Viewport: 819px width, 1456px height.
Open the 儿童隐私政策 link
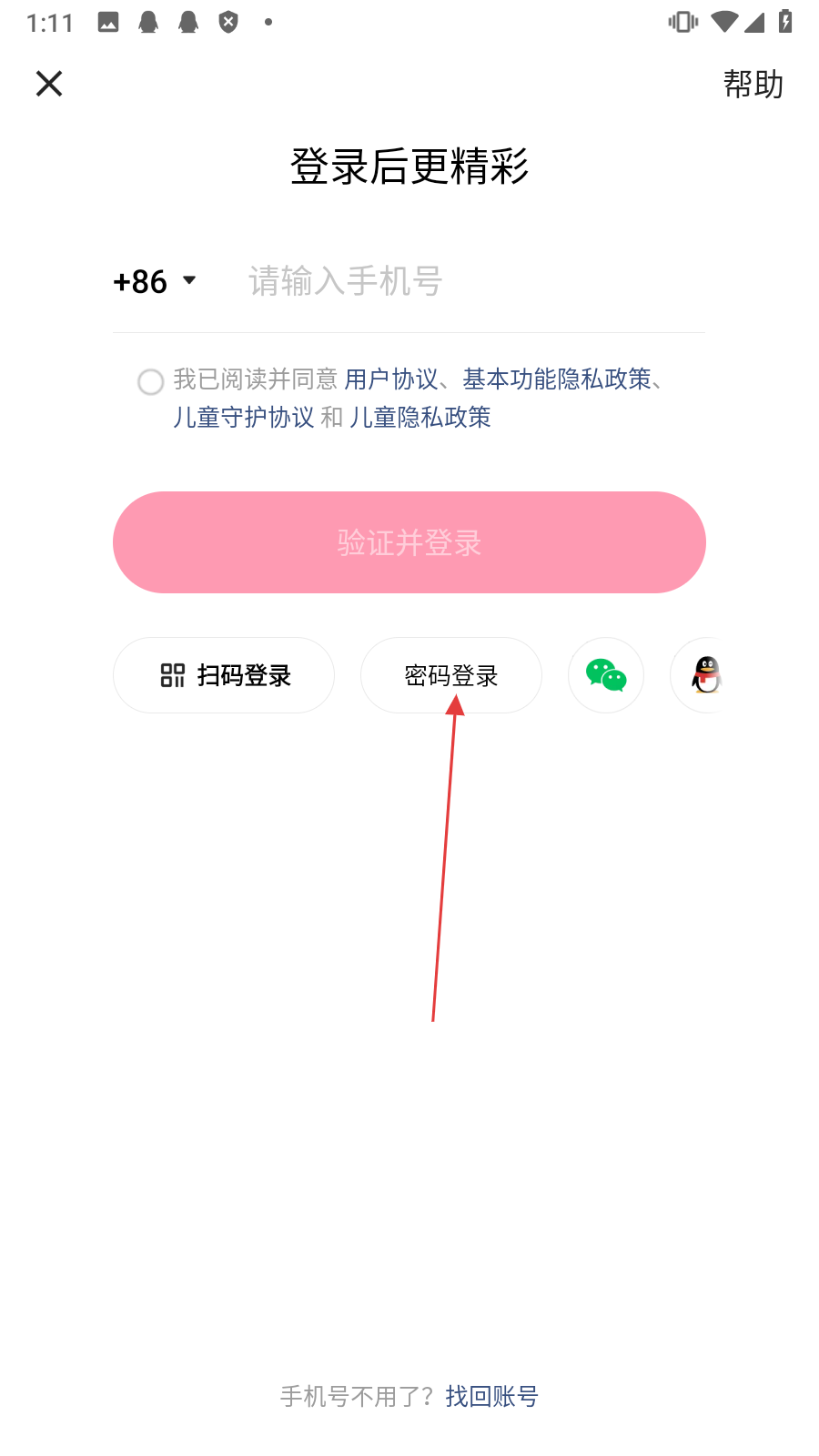420,417
